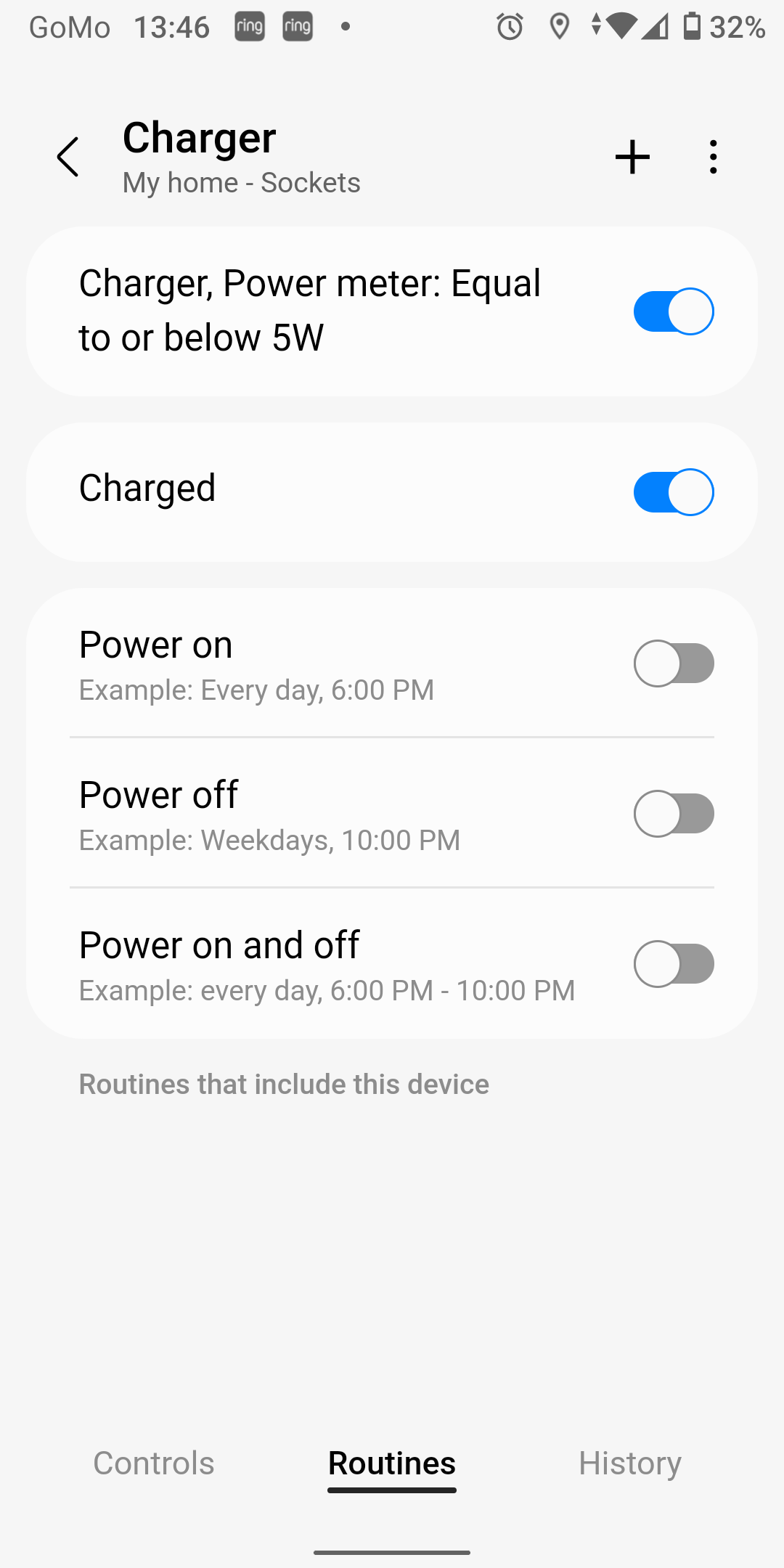Switch to the Controls tab

click(154, 1463)
